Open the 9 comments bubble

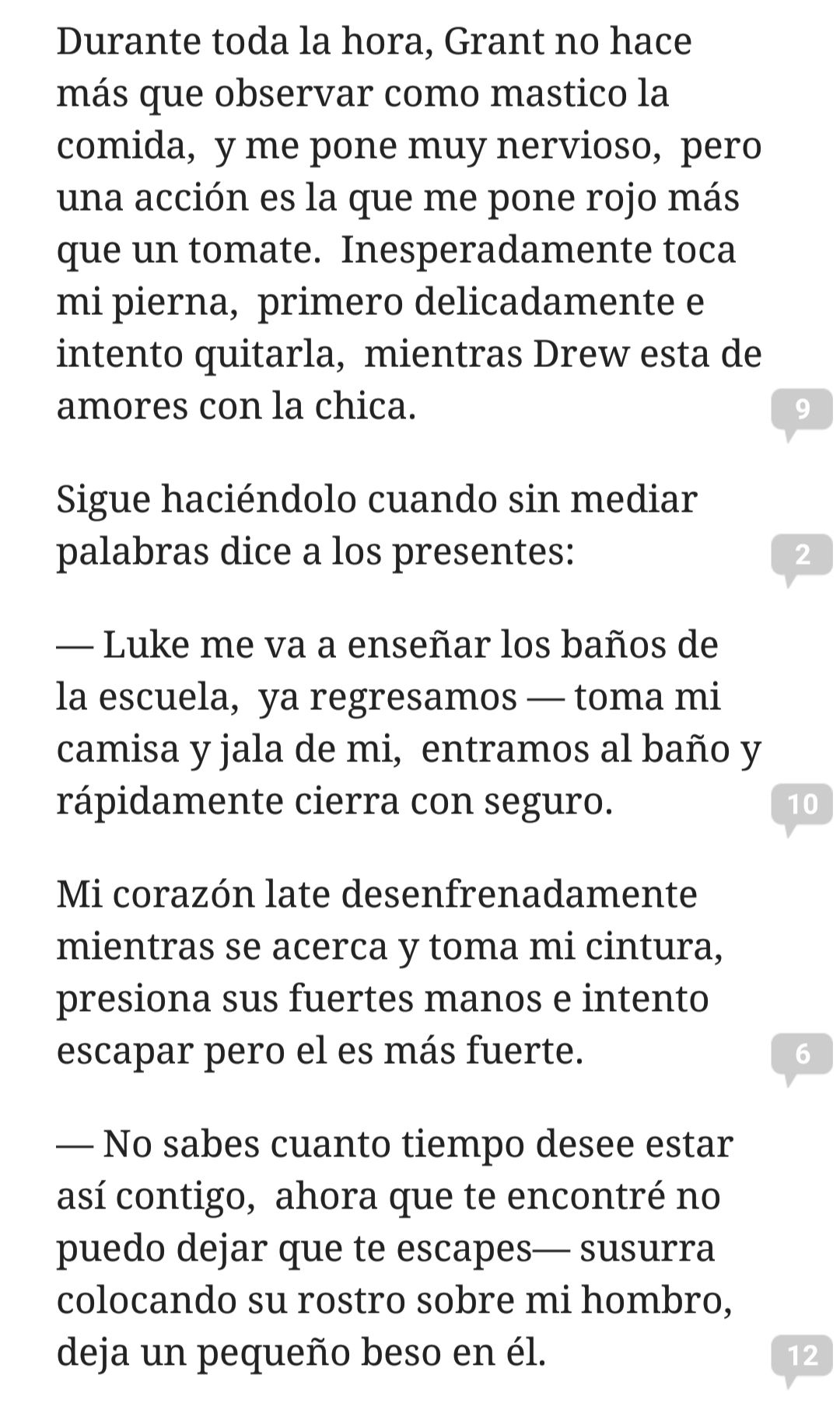click(803, 412)
